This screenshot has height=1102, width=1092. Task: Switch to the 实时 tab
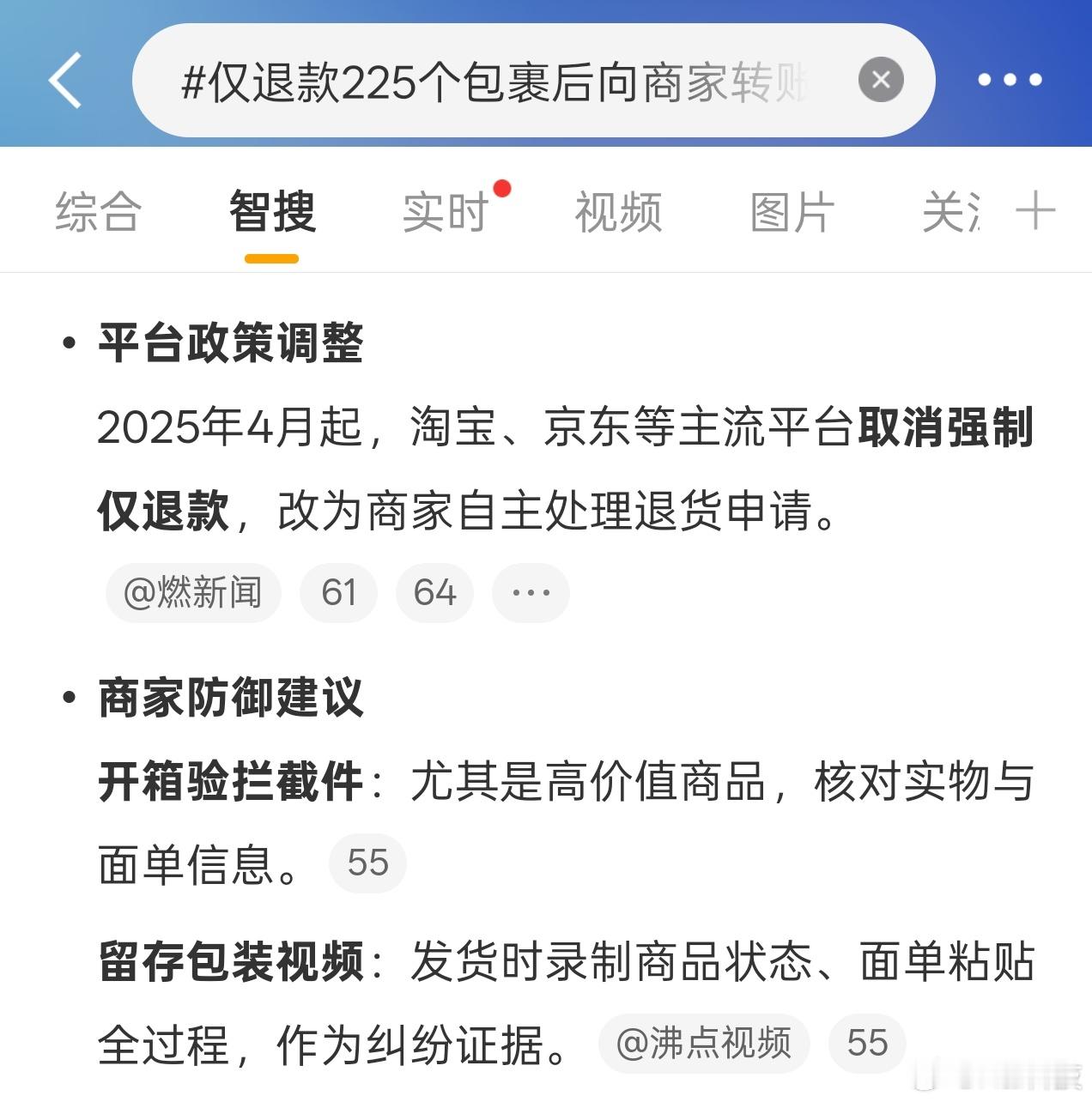(x=446, y=213)
